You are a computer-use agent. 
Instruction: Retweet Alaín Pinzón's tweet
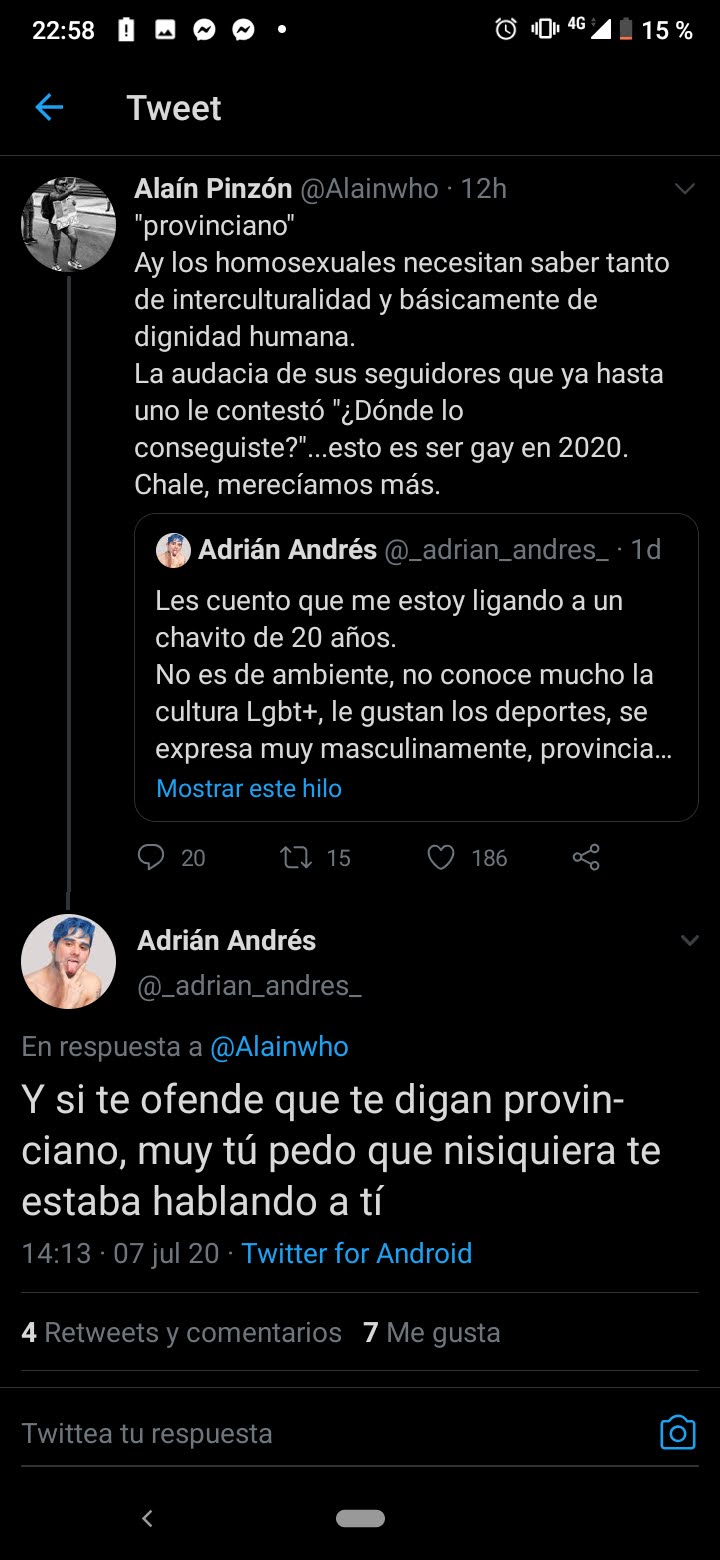click(296, 857)
